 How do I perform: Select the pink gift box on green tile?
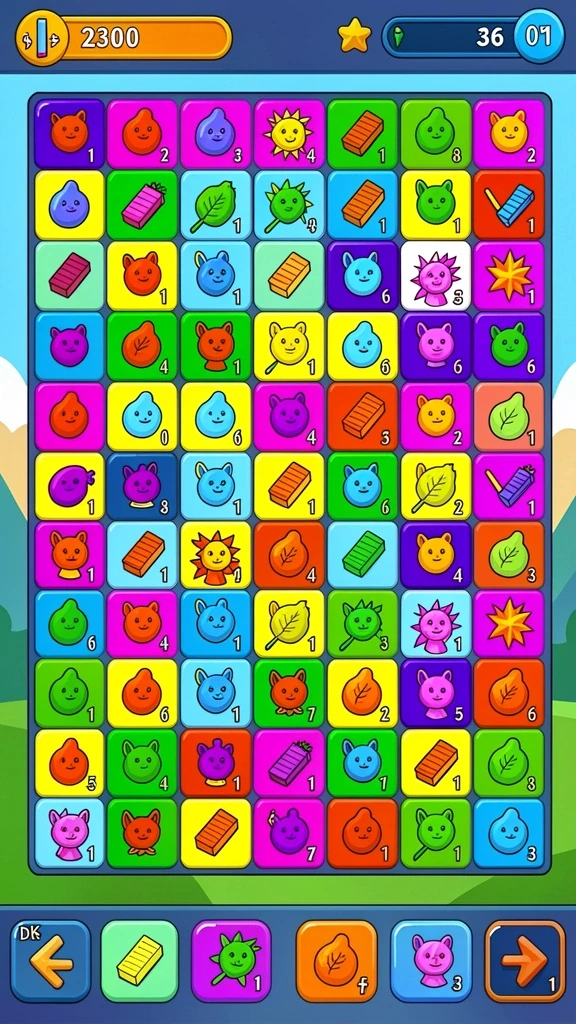[x=142, y=205]
